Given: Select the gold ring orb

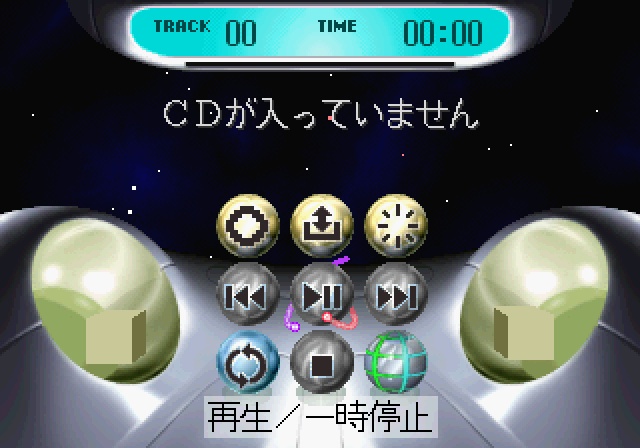Looking at the screenshot, I should click(248, 226).
